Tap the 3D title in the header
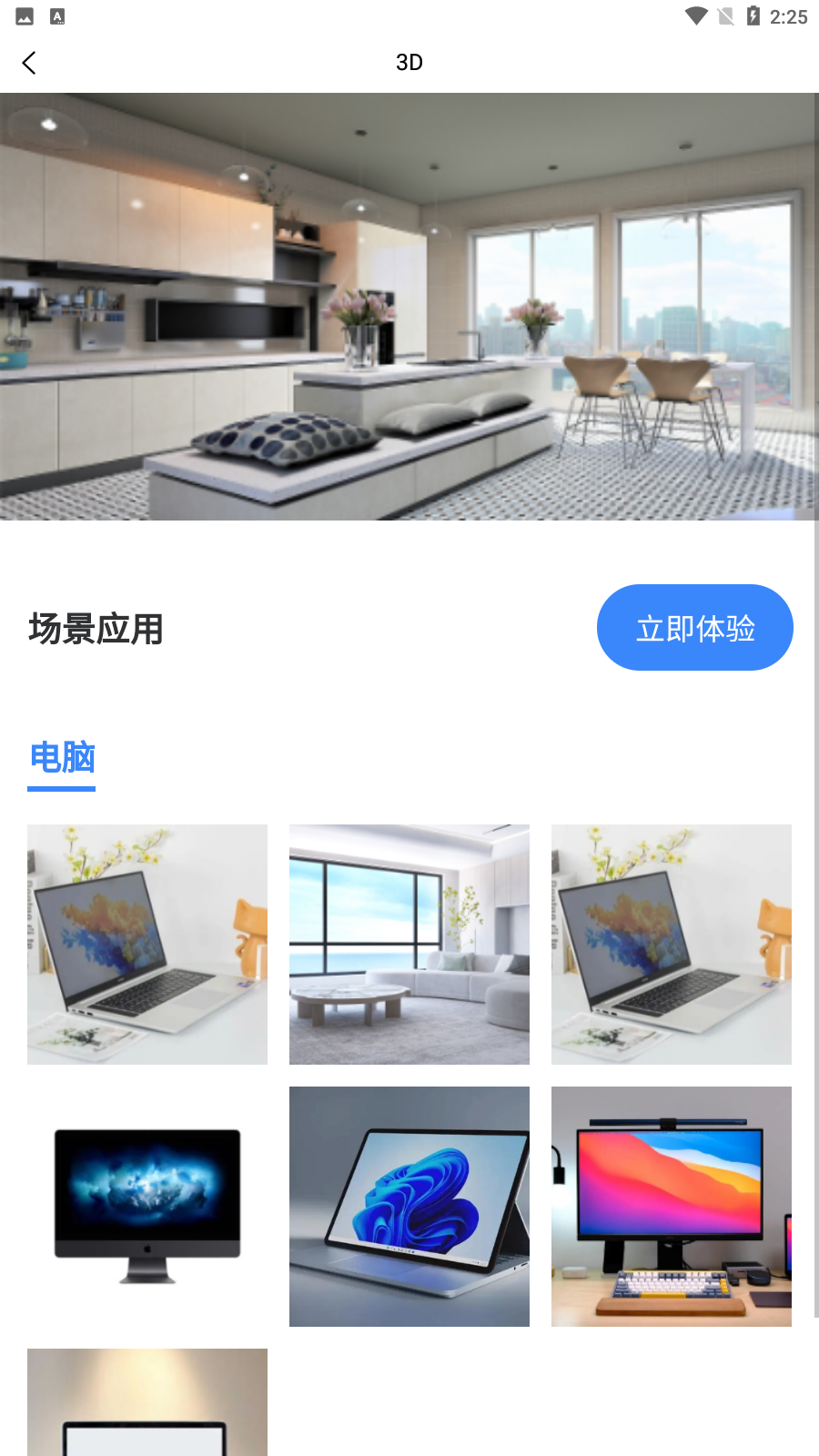819x1456 pixels. pos(409,62)
